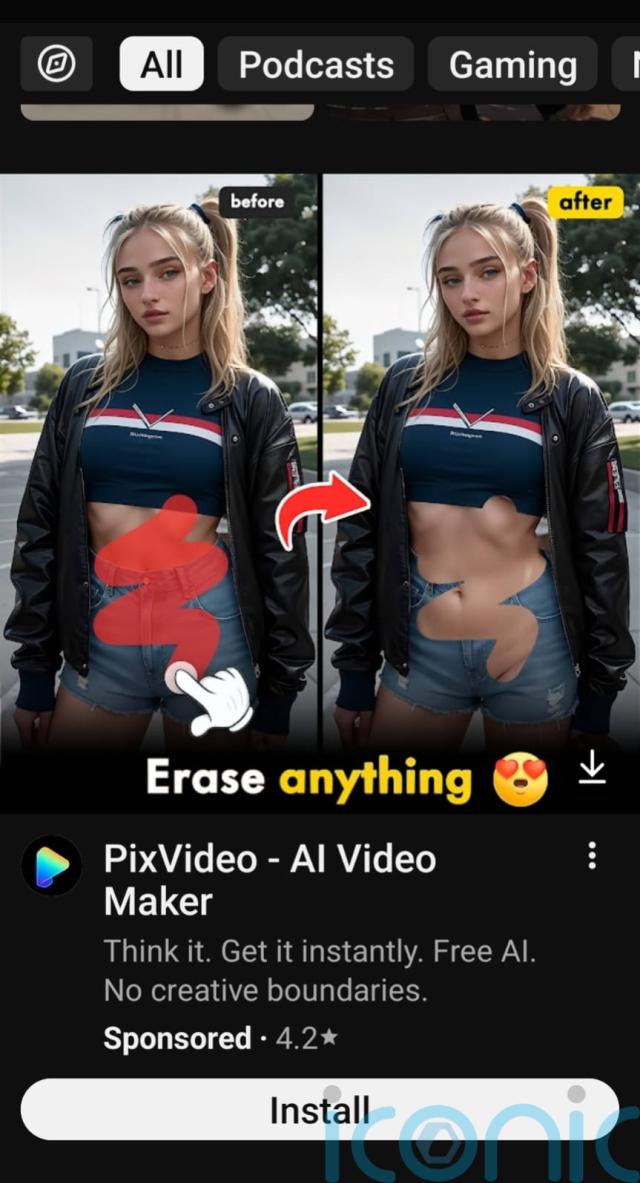Viewport: 640px width, 1183px height.
Task: Select the All filter chip
Action: [161, 65]
